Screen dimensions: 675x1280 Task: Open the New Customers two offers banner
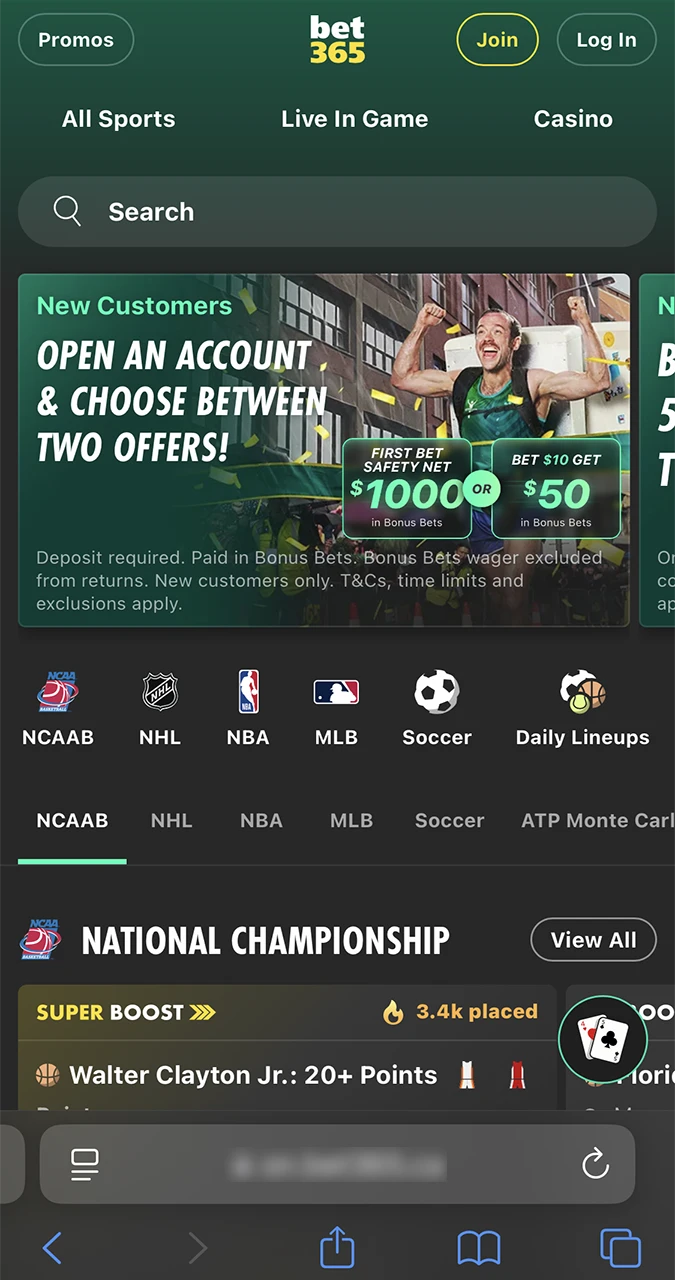[x=323, y=450]
